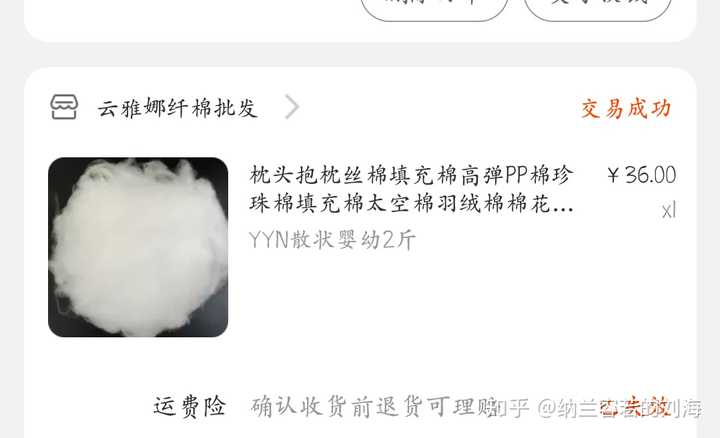
Task: Tap the white cotton filling product image
Action: 138,247
